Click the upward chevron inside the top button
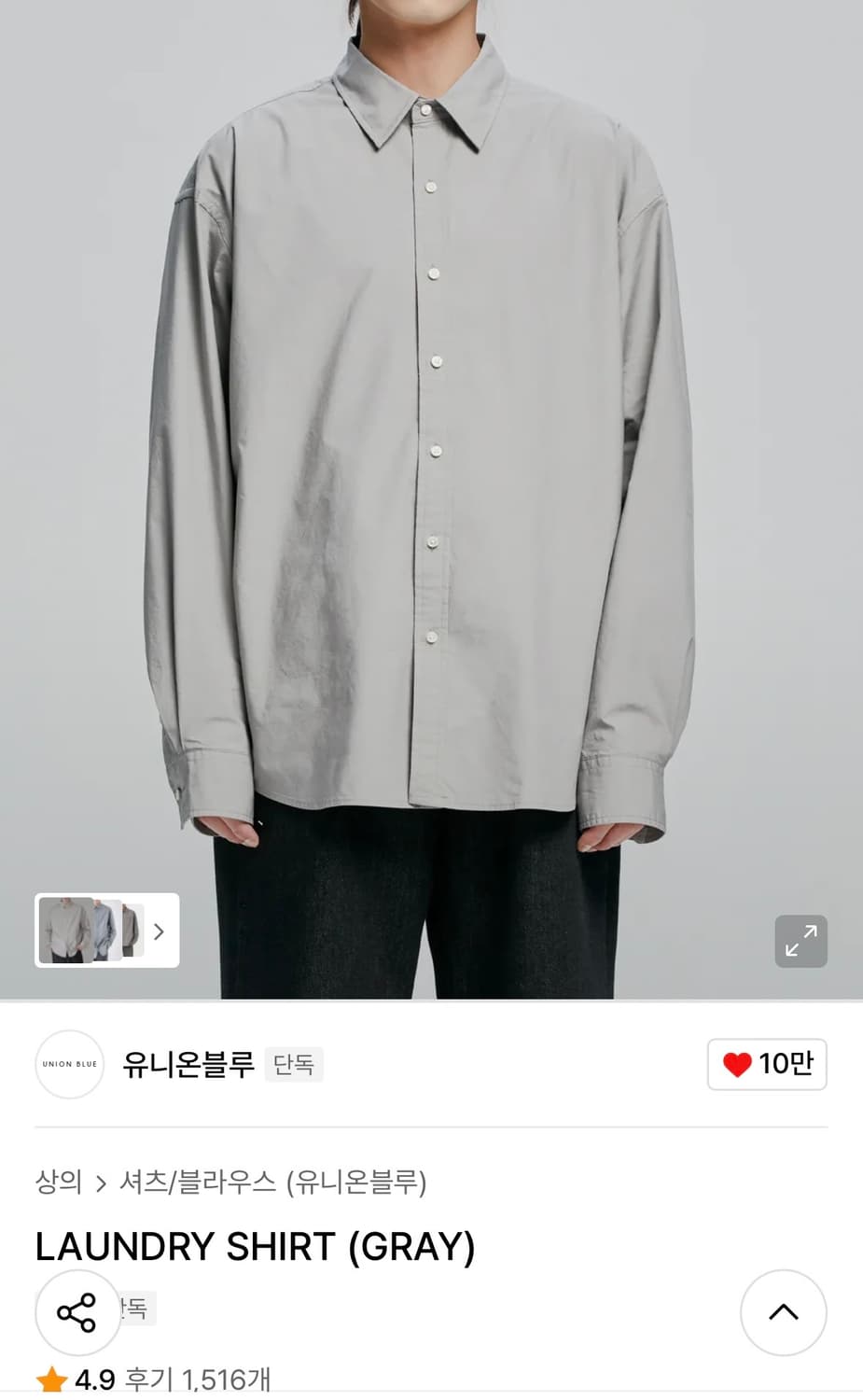 [x=783, y=1312]
